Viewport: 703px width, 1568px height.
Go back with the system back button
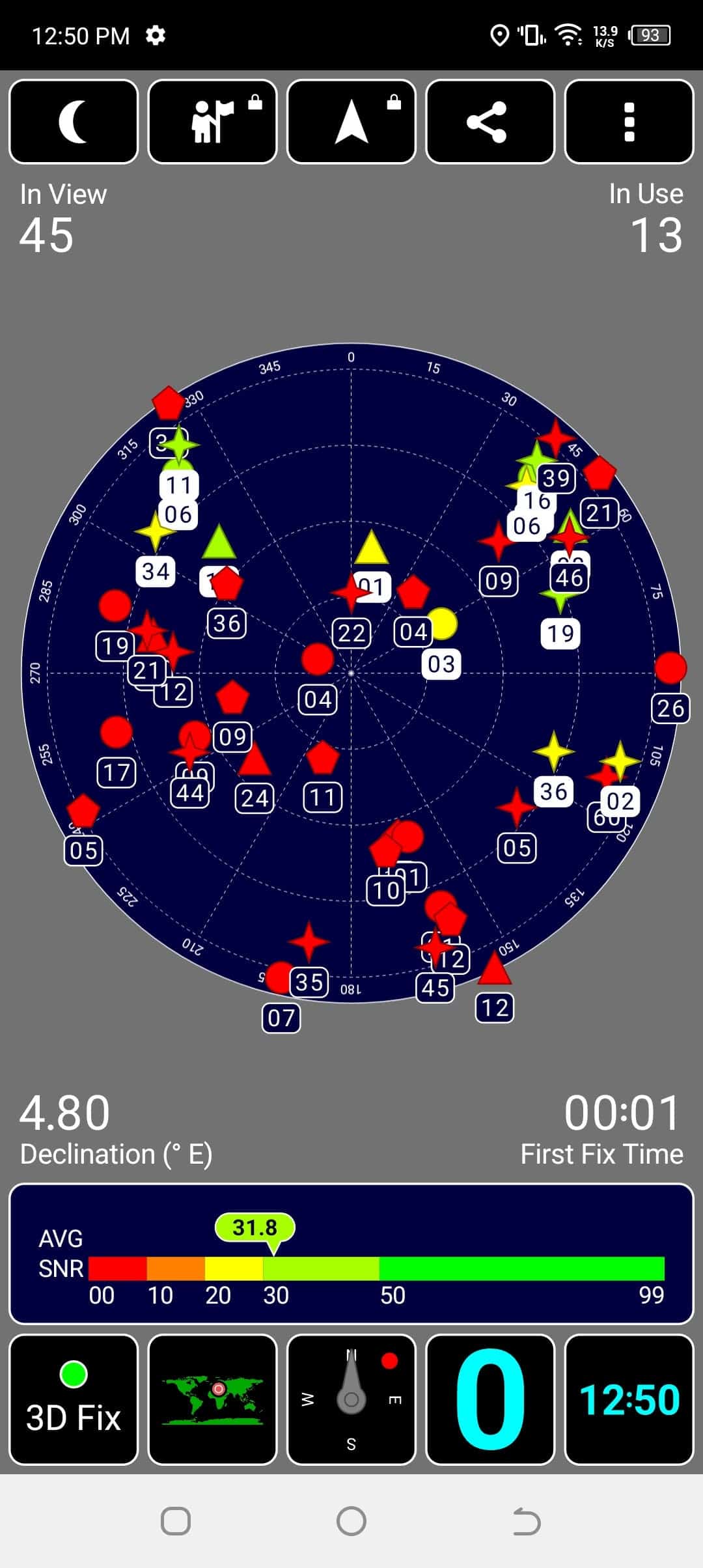(x=527, y=1522)
